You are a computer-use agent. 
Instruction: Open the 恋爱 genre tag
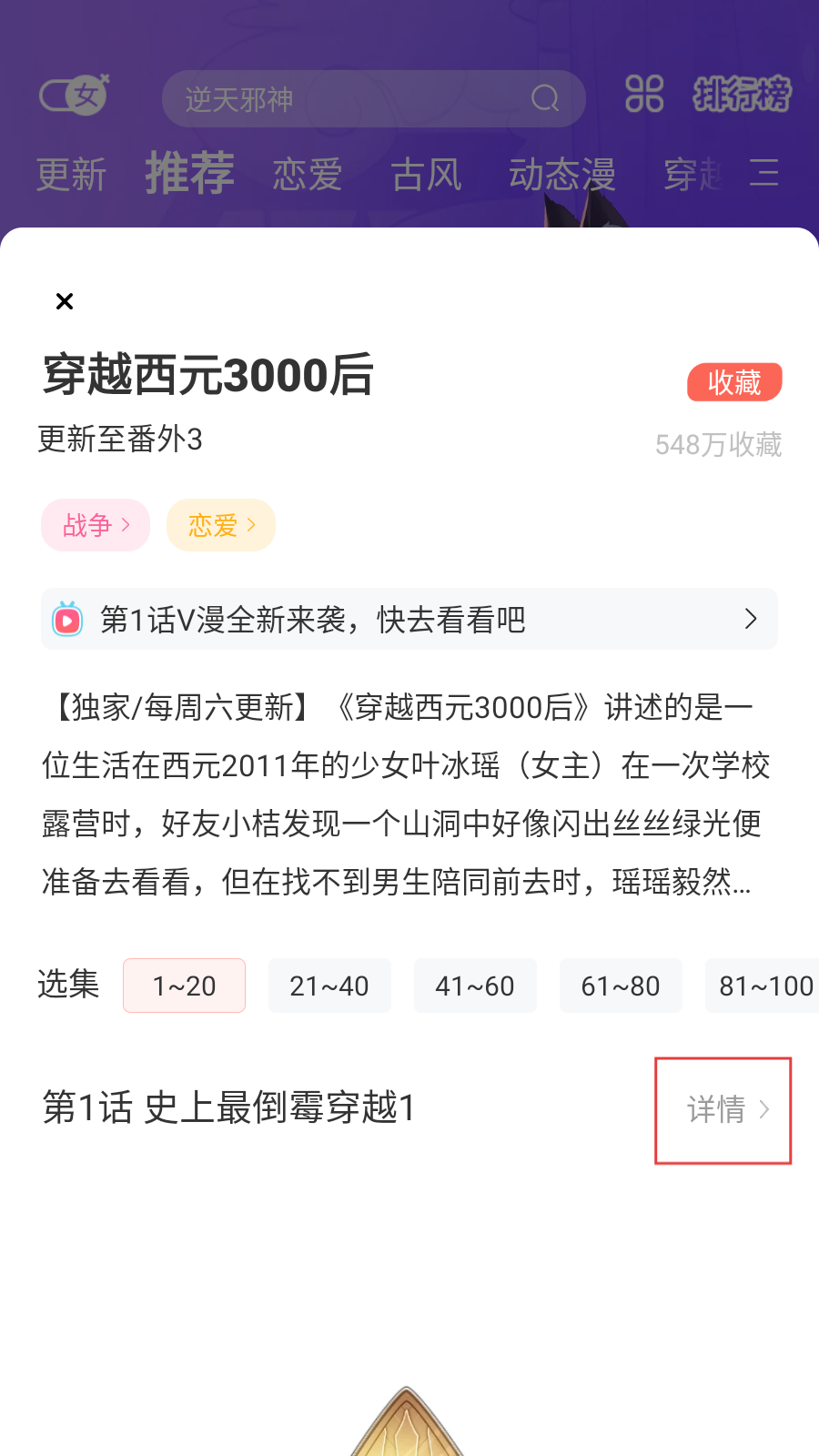221,525
